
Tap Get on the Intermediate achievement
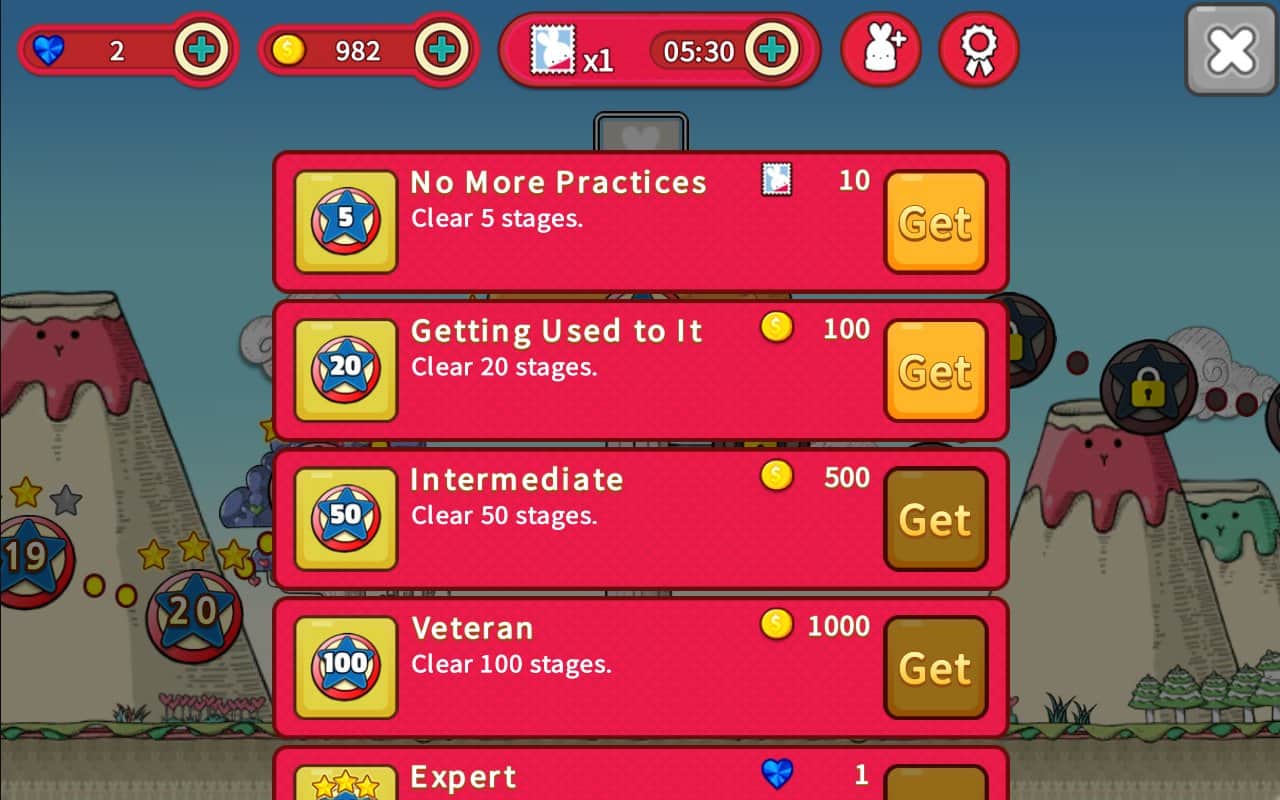[935, 519]
